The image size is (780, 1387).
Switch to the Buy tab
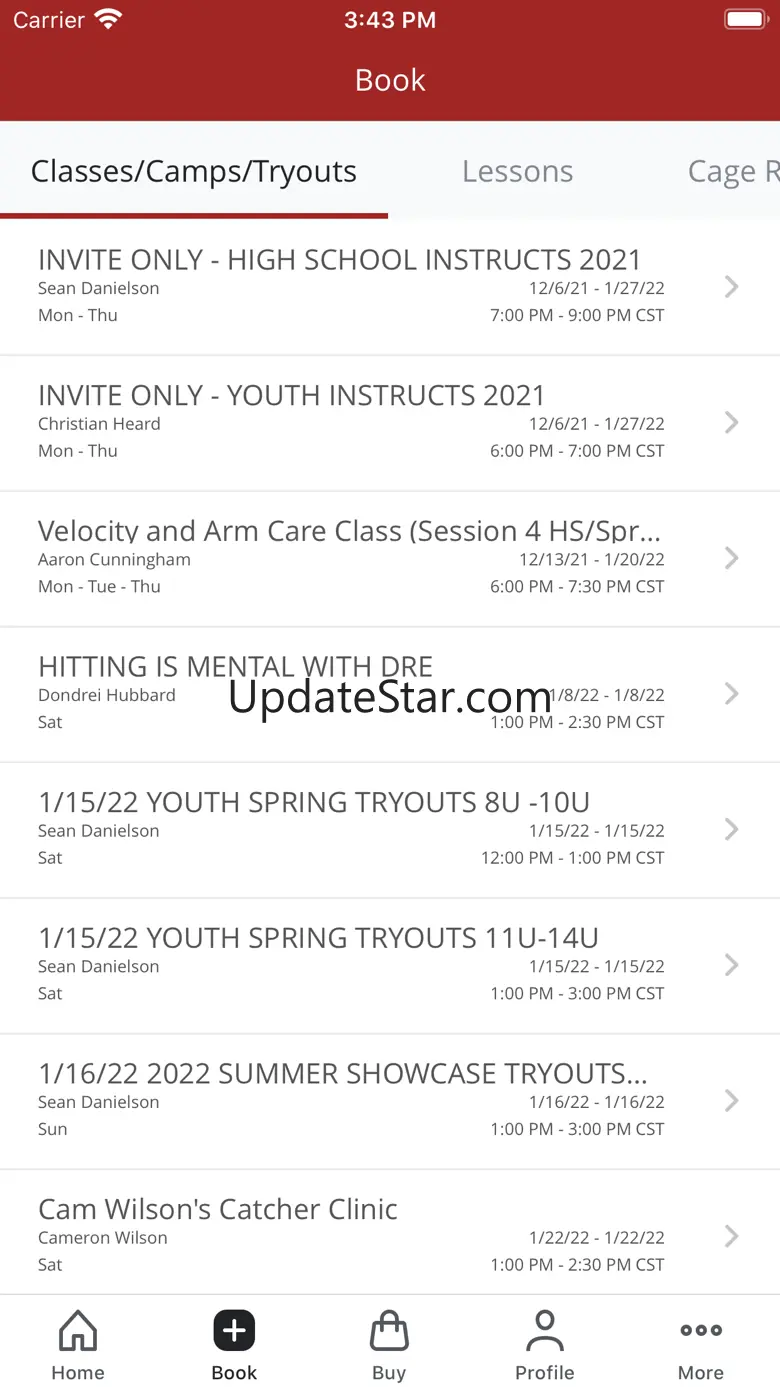389,1345
